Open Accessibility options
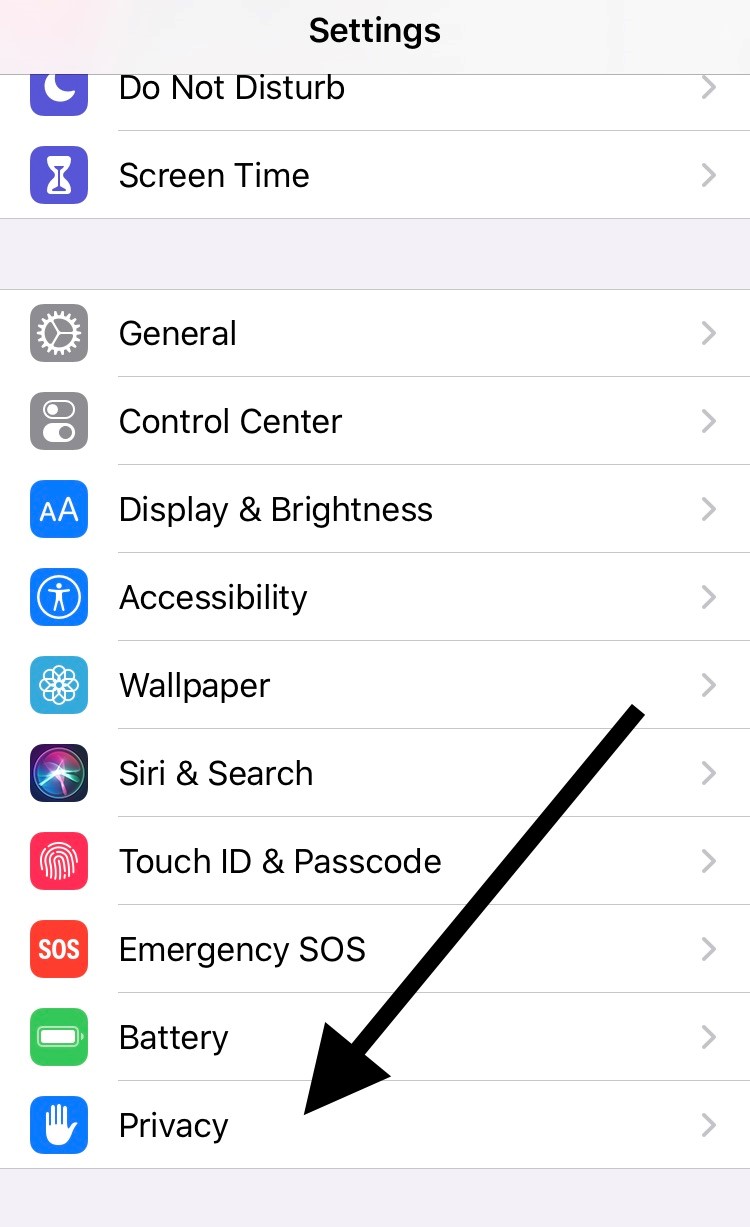750x1227 pixels. (x=213, y=597)
